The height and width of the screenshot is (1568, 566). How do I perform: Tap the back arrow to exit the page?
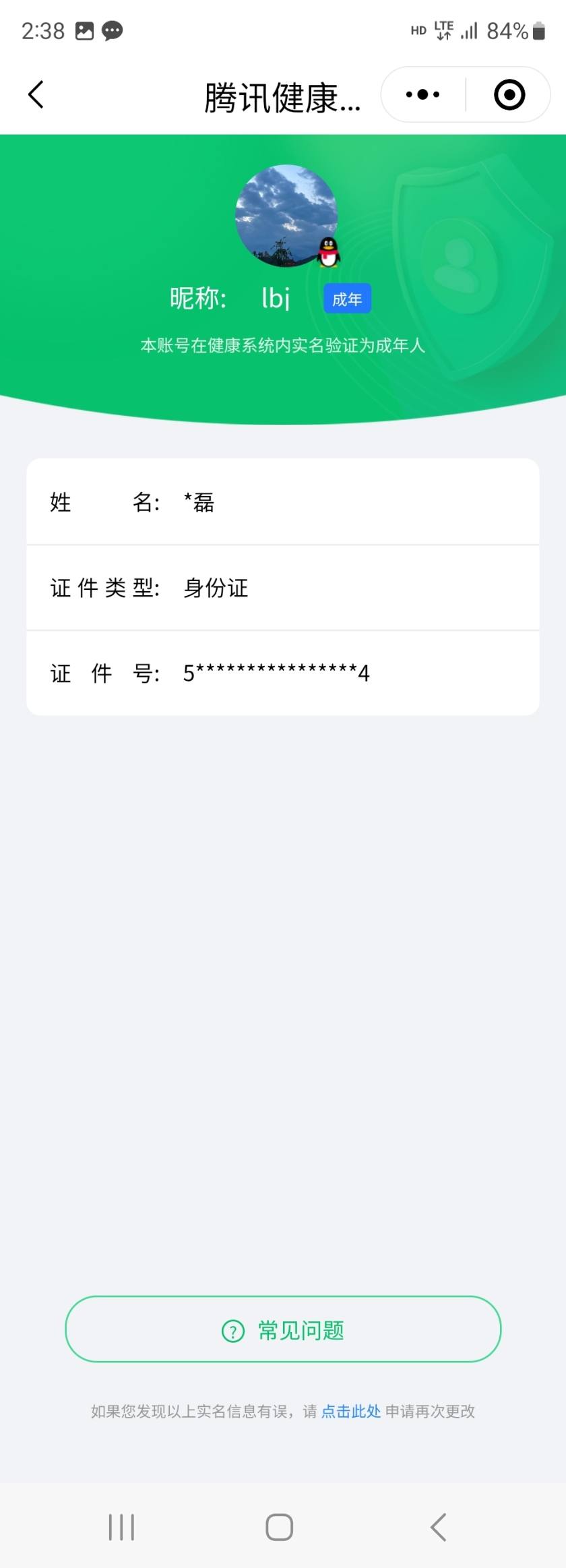[x=36, y=94]
